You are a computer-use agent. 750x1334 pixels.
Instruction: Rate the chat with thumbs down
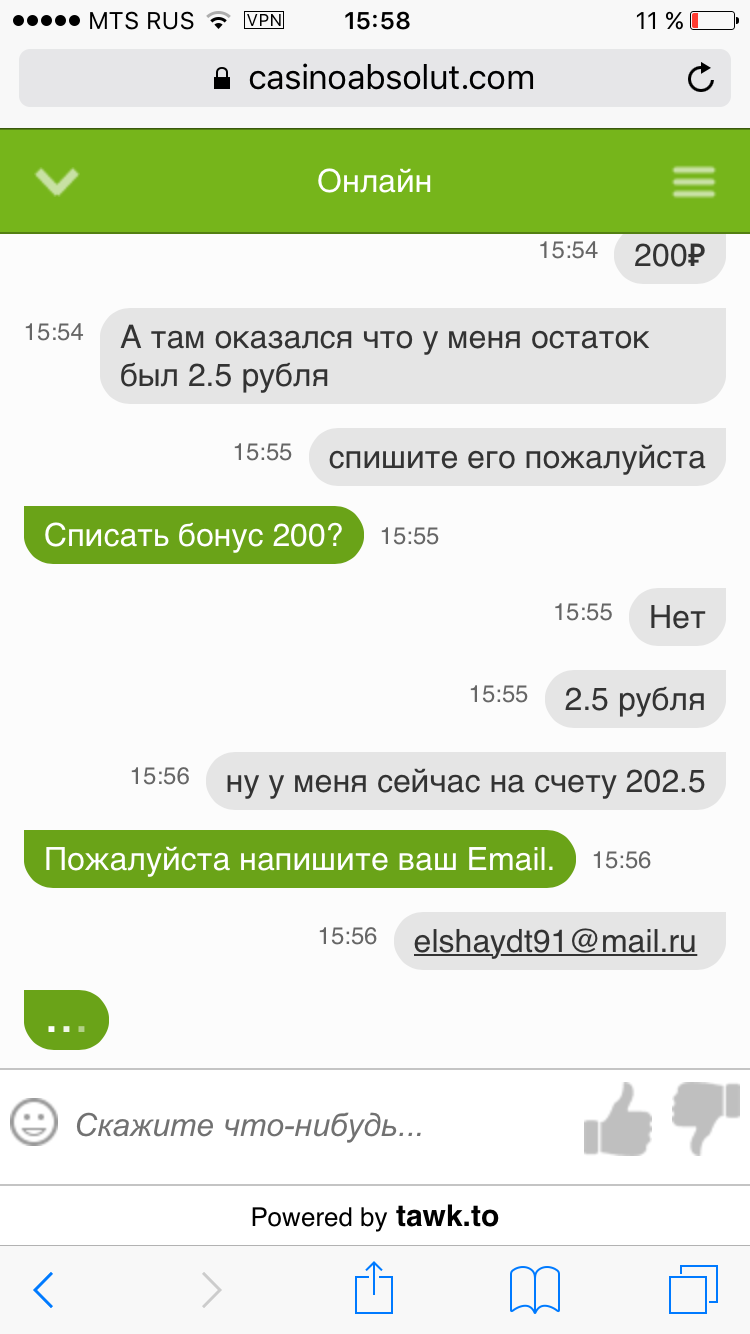(x=705, y=1119)
